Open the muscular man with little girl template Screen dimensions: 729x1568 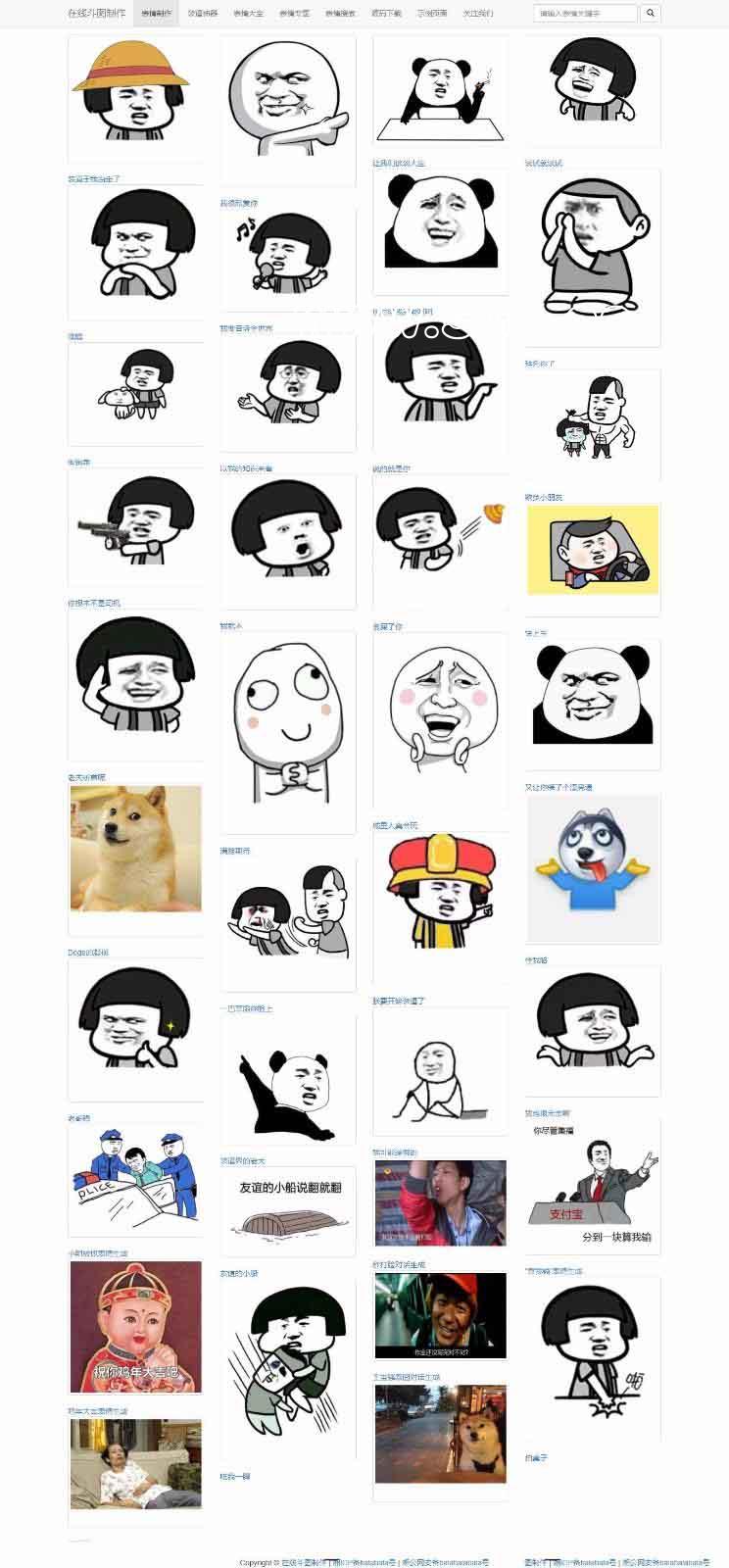click(x=594, y=416)
